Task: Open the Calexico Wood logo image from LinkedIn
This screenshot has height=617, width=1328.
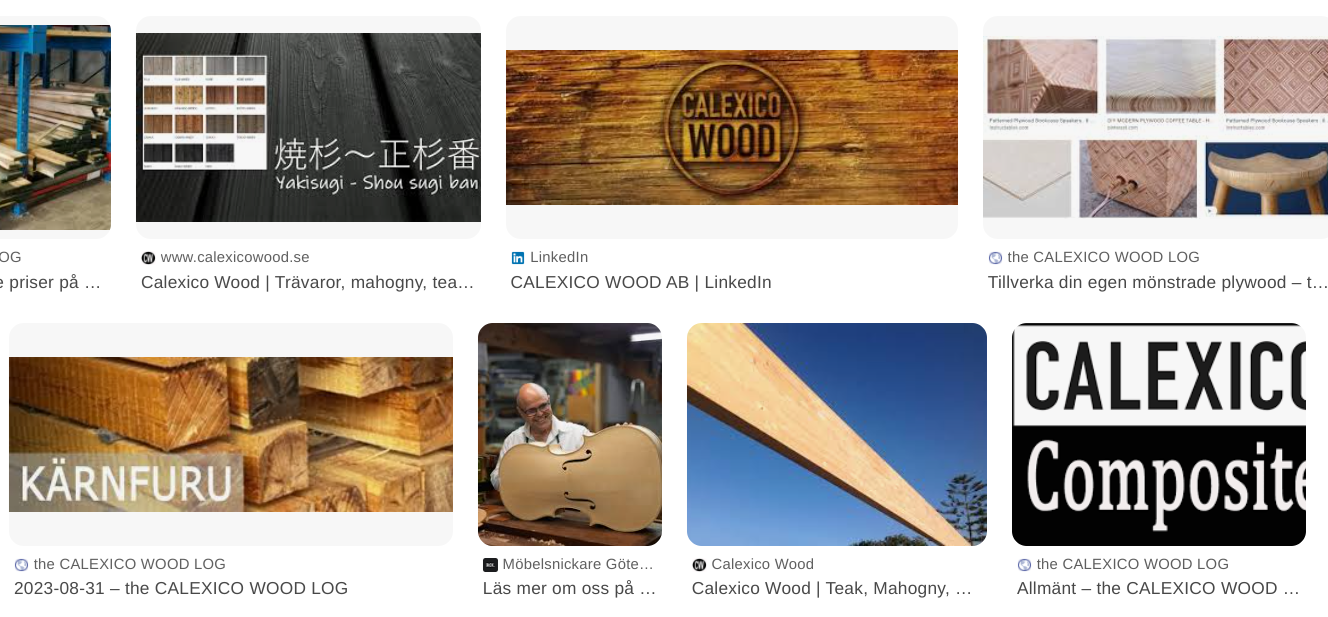Action: tap(731, 127)
